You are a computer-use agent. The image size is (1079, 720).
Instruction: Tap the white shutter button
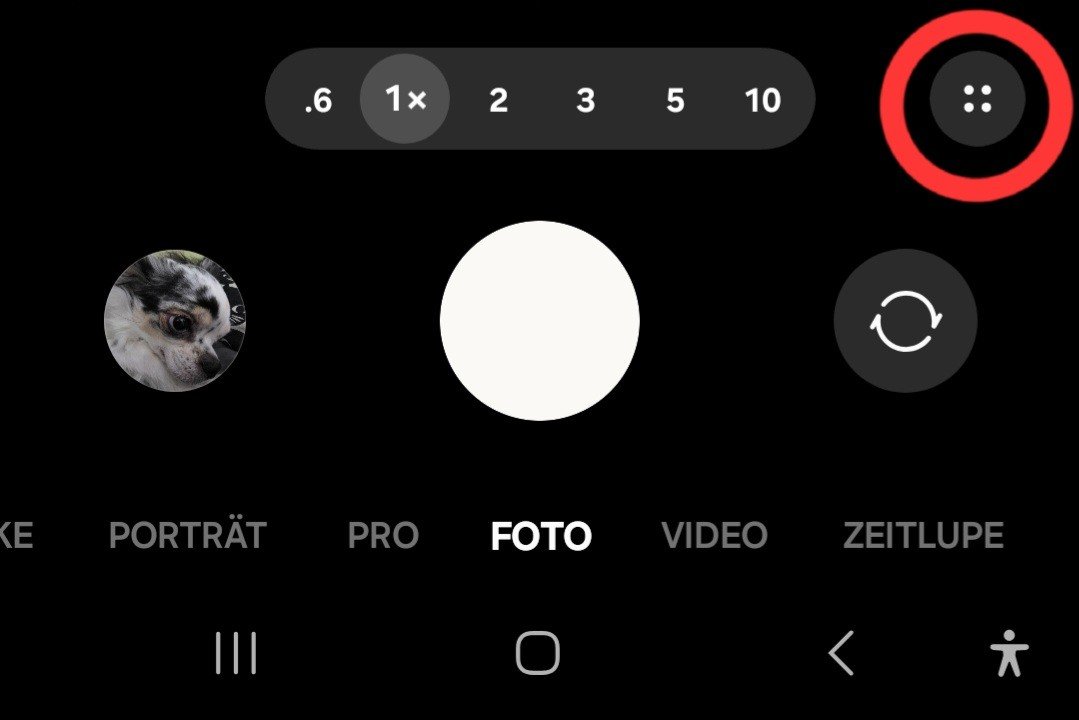pos(540,320)
